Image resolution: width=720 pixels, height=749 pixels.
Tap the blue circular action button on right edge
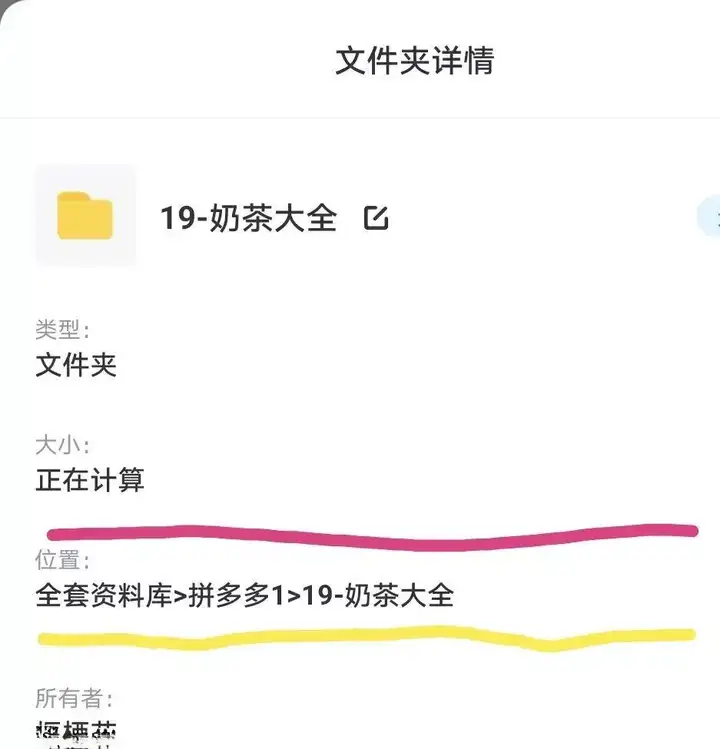pyautogui.click(x=712, y=213)
